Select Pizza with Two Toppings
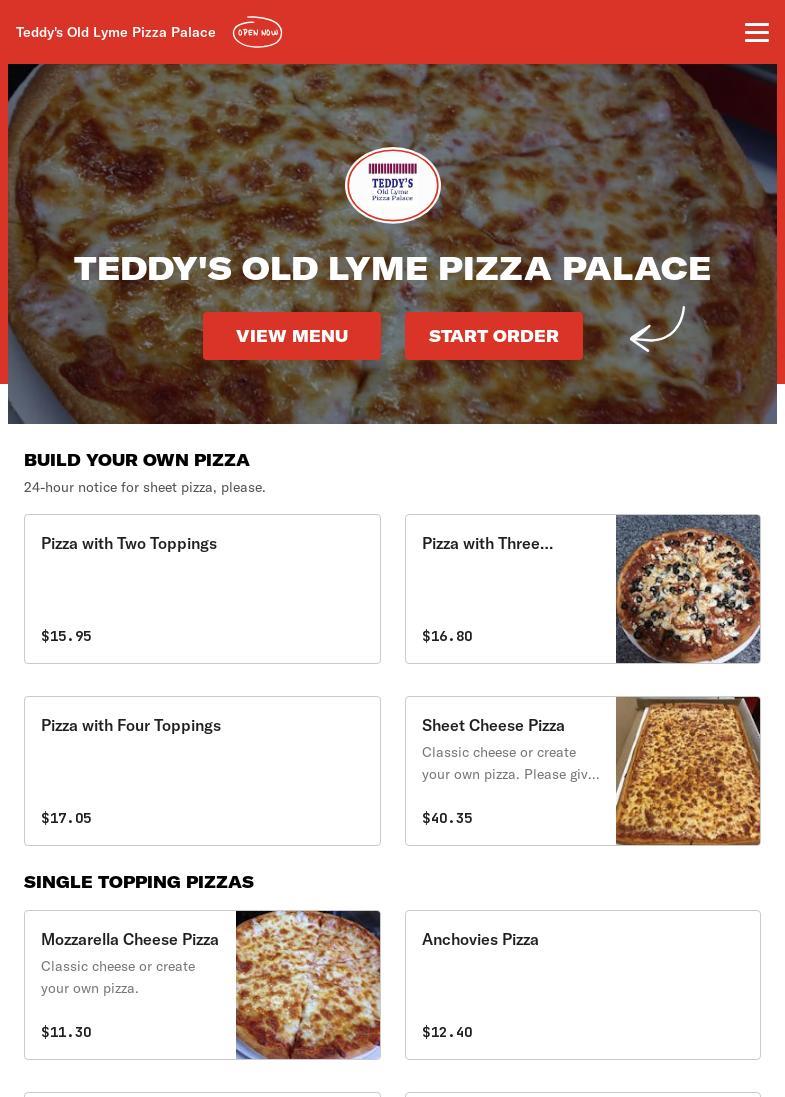785x1097 pixels. click(202, 589)
